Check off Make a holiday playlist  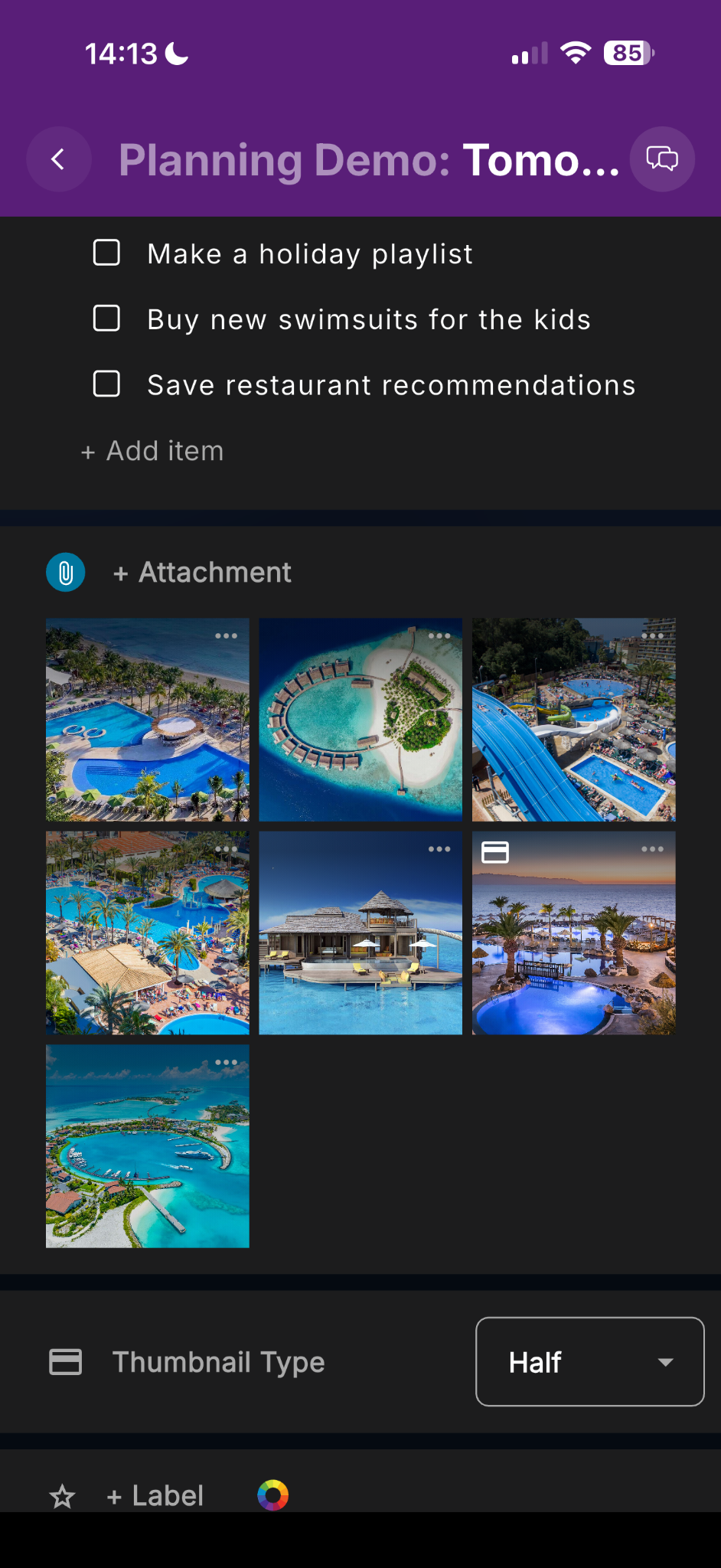(106, 253)
